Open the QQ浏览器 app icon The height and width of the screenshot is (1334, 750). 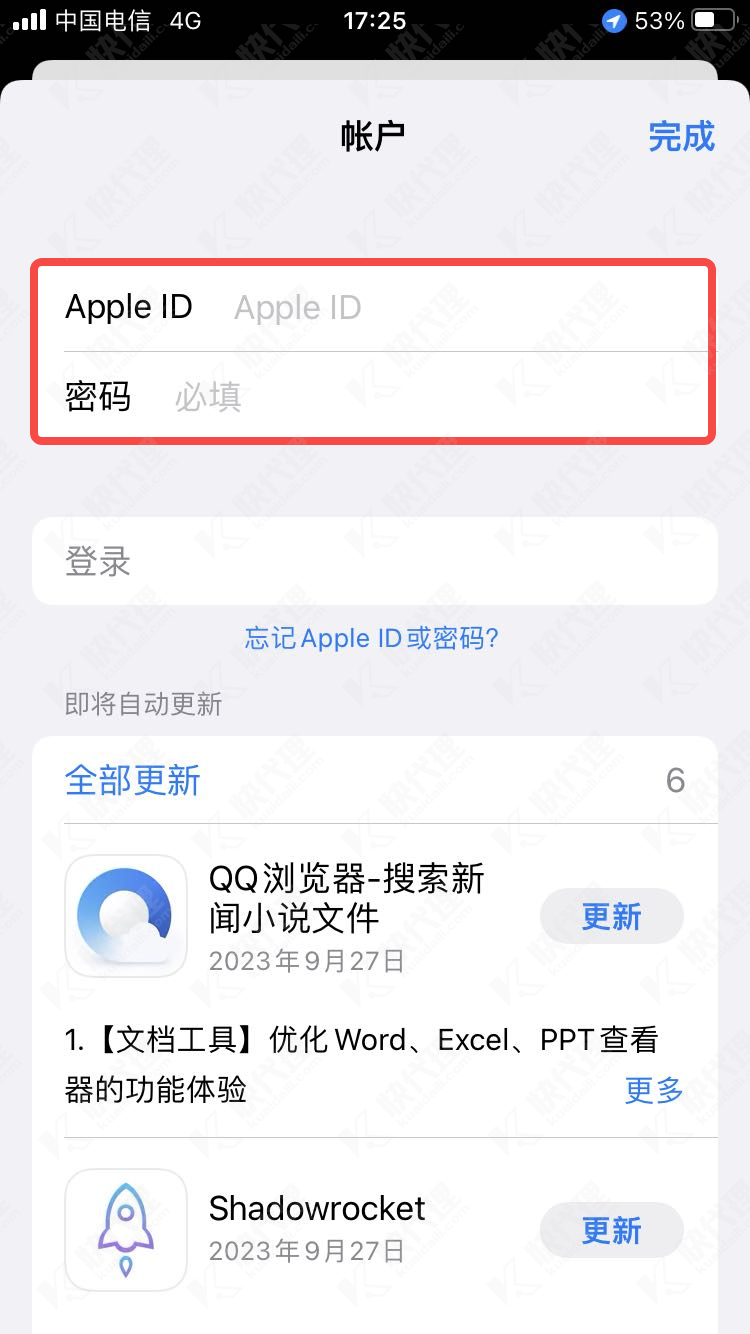tap(125, 915)
